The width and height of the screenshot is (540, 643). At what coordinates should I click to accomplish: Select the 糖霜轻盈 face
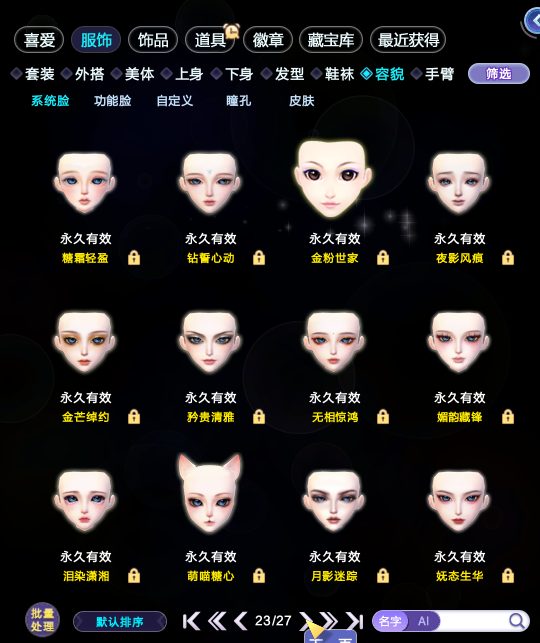point(84,183)
